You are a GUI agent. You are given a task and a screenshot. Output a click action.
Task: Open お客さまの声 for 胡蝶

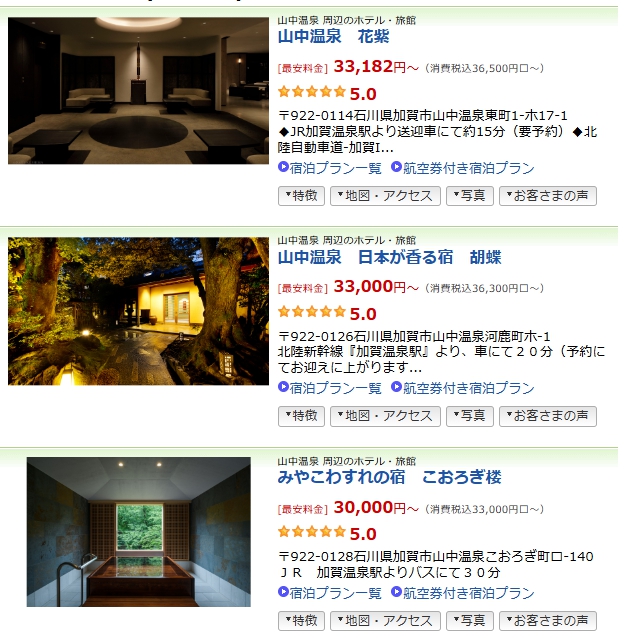(547, 415)
